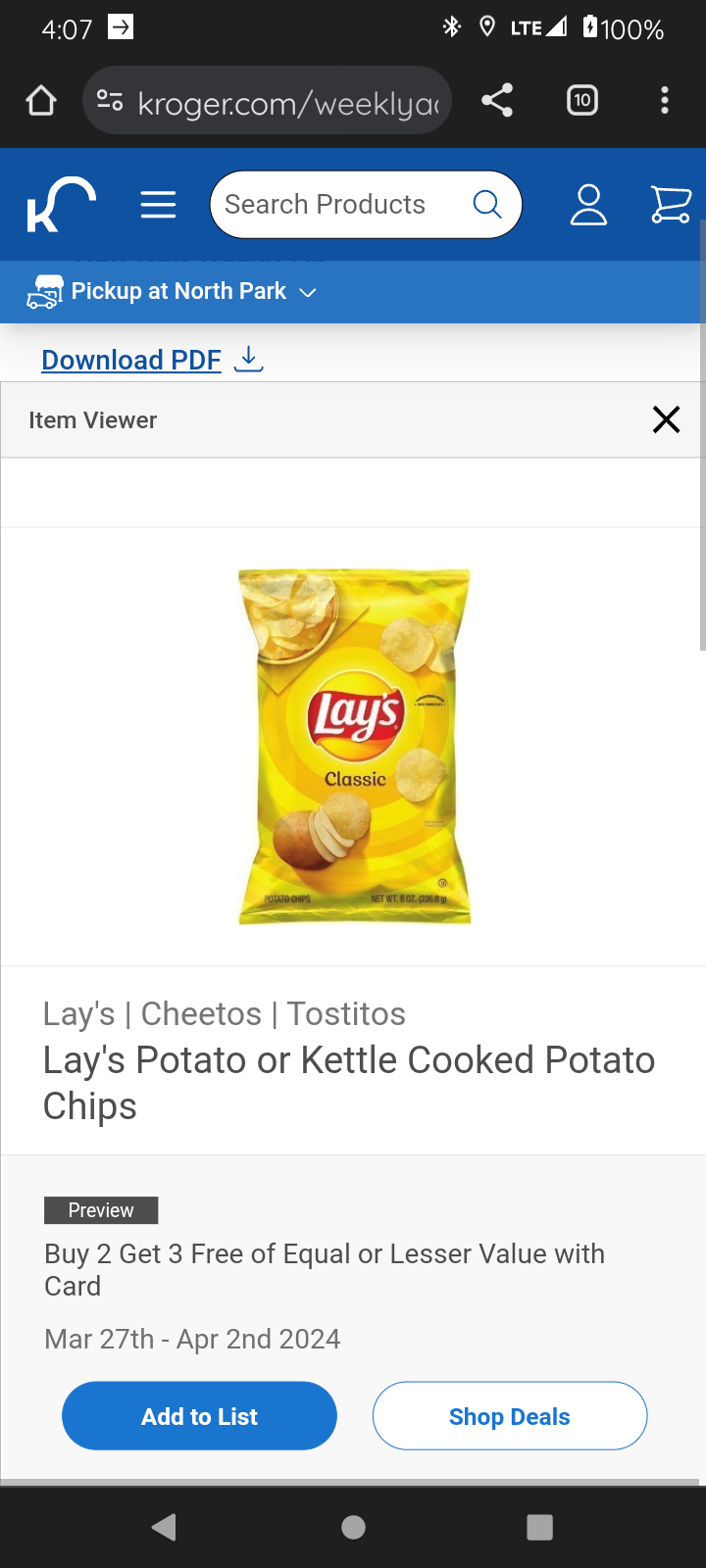Go to the browser home page
The height and width of the screenshot is (1568, 706).
click(x=41, y=101)
